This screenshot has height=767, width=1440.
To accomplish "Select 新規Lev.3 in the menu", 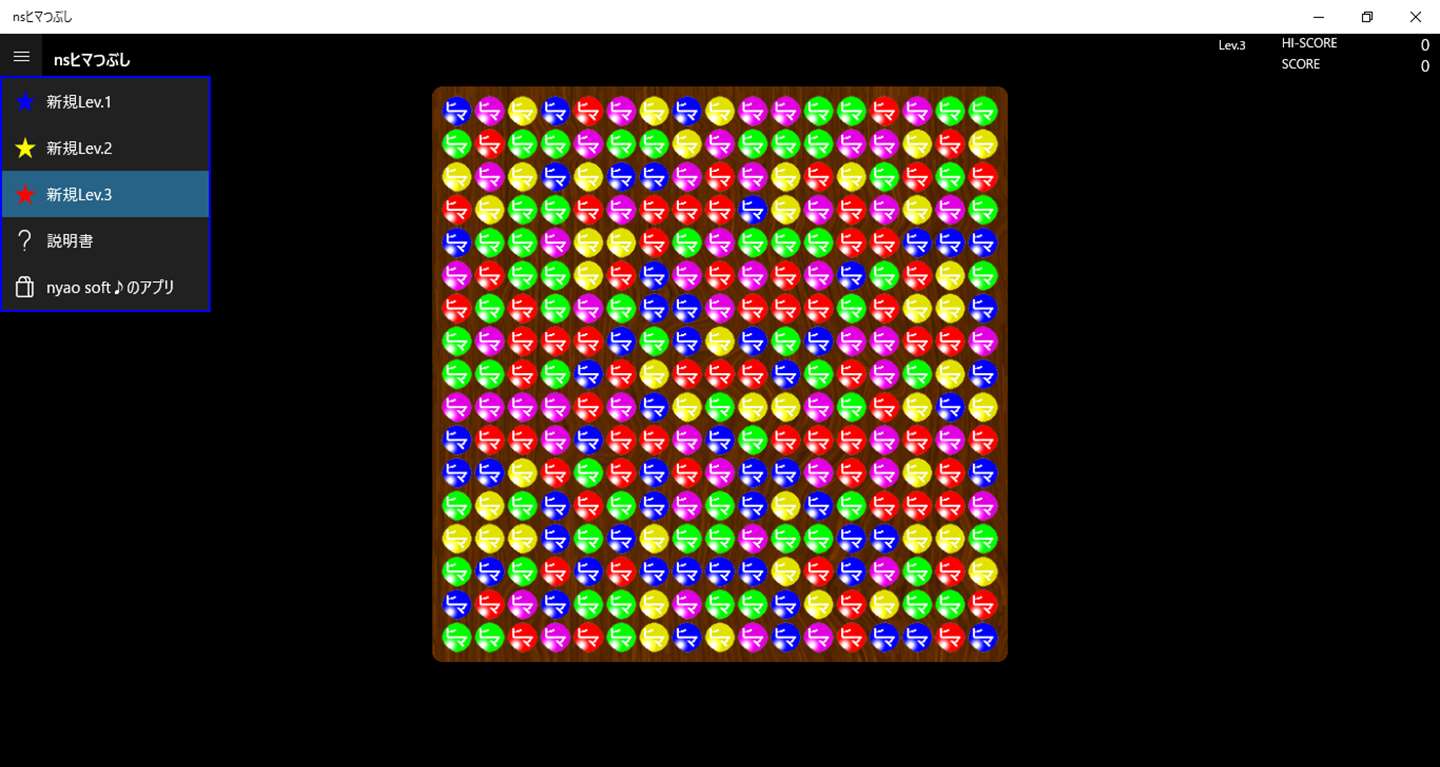I will pos(105,194).
